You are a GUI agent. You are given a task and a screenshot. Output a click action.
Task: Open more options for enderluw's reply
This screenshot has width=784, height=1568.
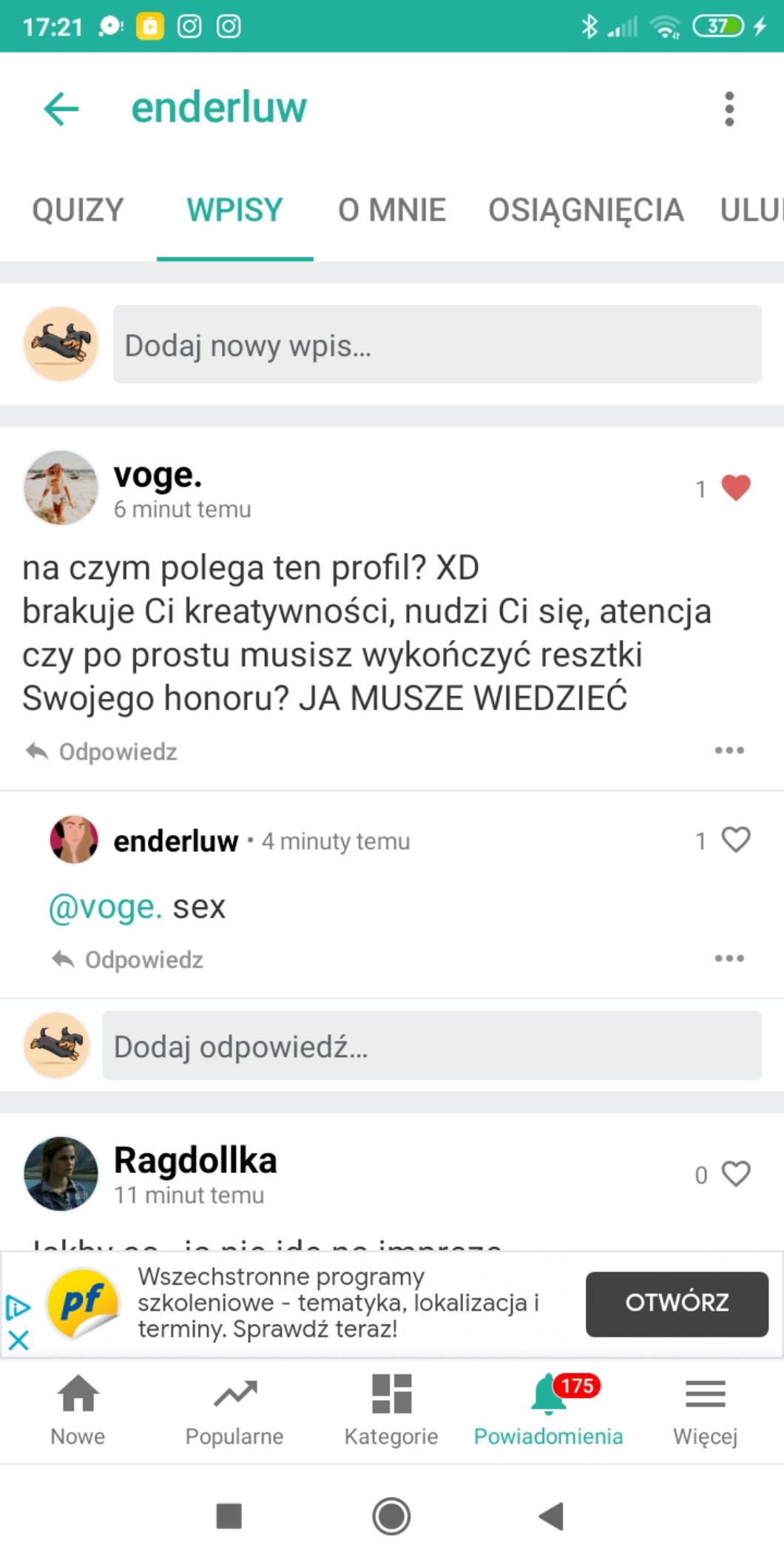click(729, 959)
